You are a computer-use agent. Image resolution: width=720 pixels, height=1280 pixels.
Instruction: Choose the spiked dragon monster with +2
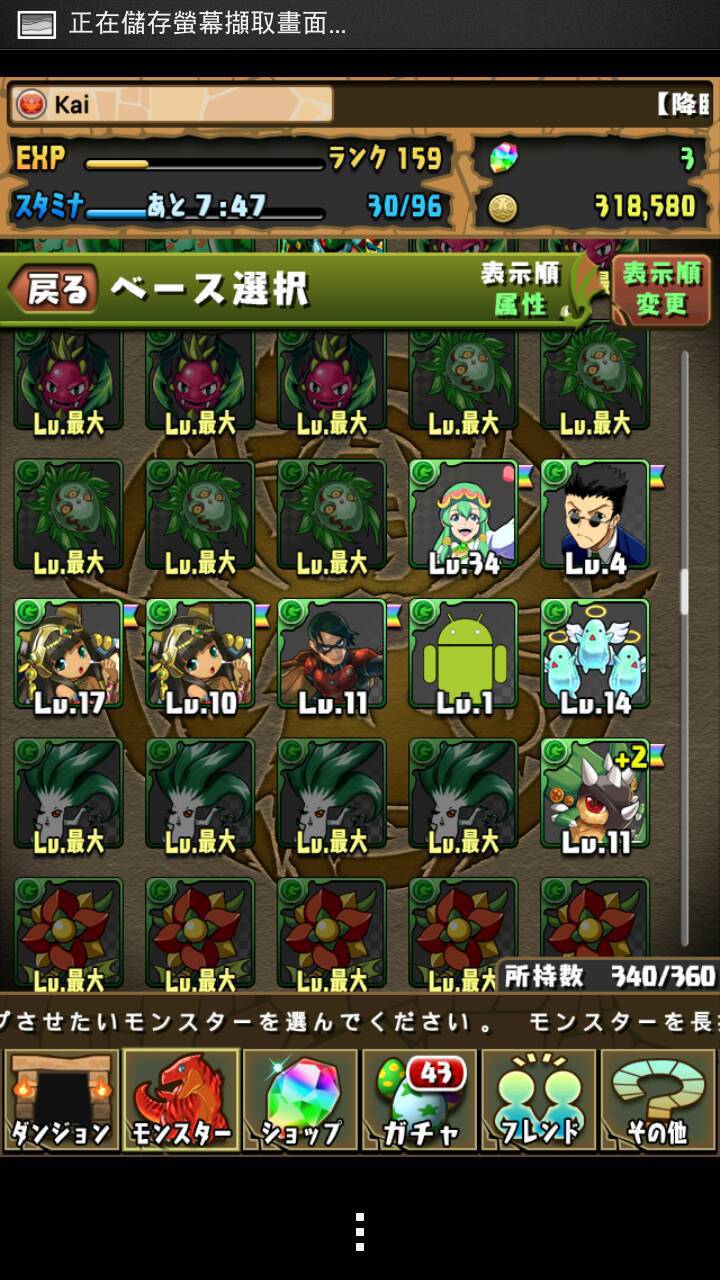point(596,795)
